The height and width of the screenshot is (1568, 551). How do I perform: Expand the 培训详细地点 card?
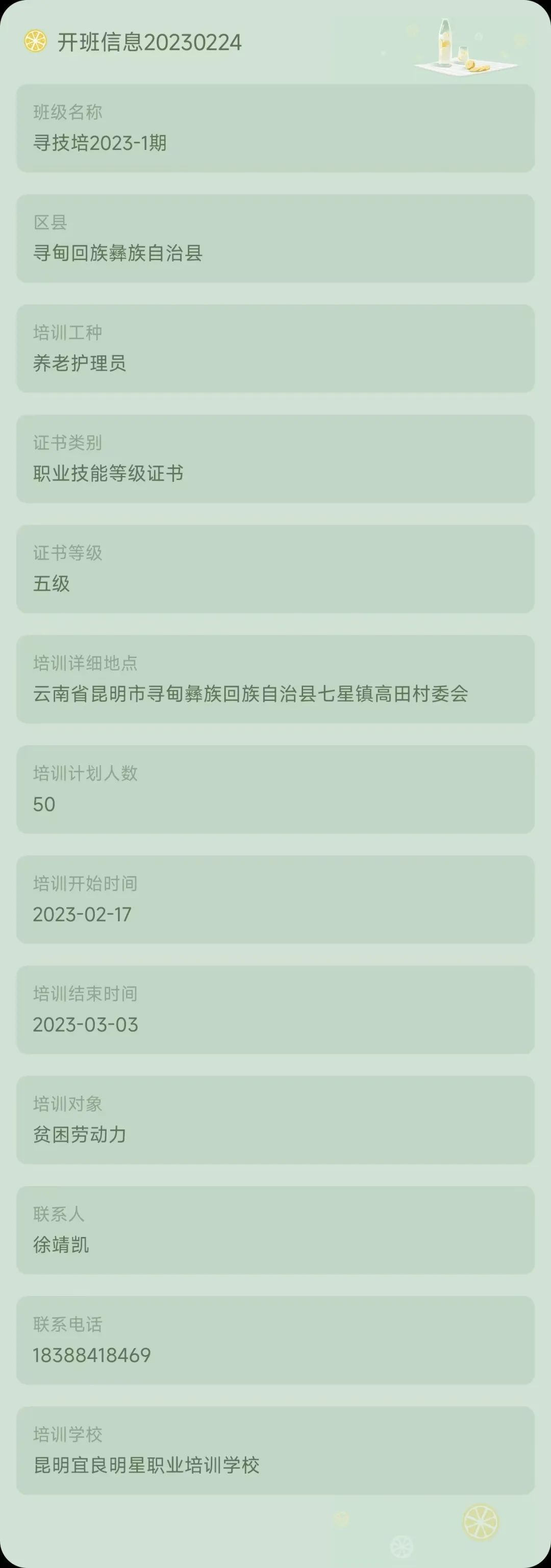(275, 679)
